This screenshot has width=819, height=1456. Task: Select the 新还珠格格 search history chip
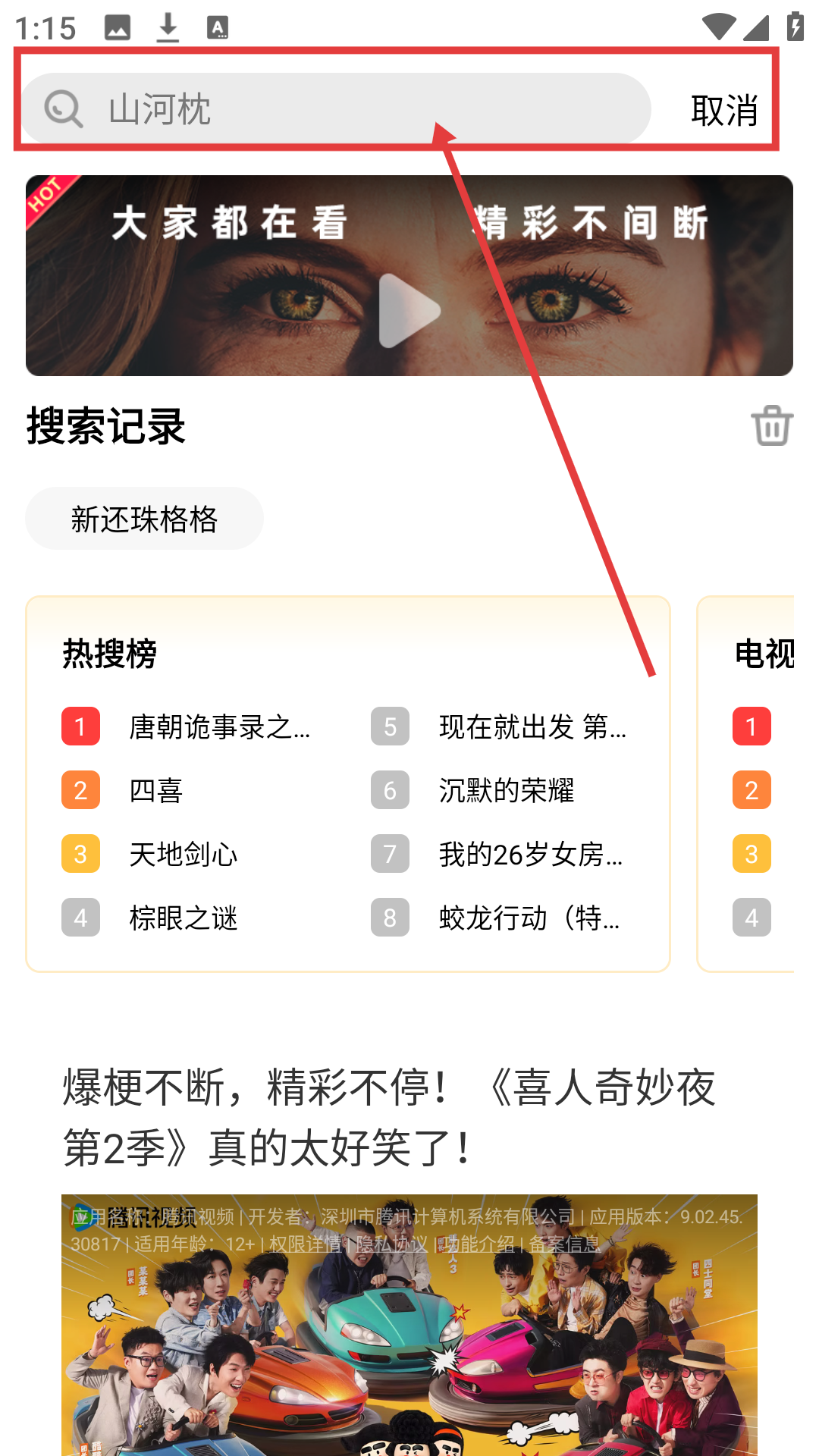pos(144,519)
